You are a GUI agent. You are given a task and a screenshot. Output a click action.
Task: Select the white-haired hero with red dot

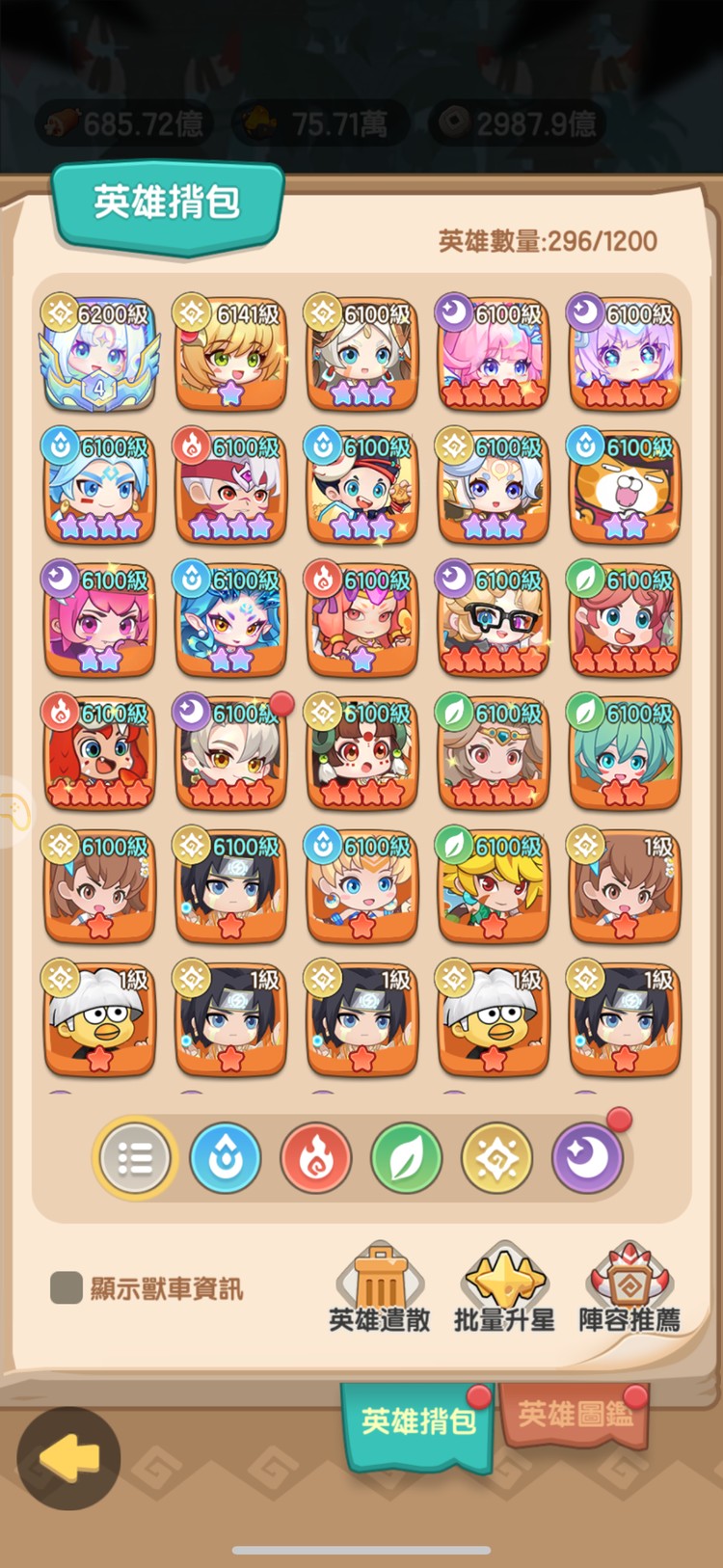click(230, 754)
